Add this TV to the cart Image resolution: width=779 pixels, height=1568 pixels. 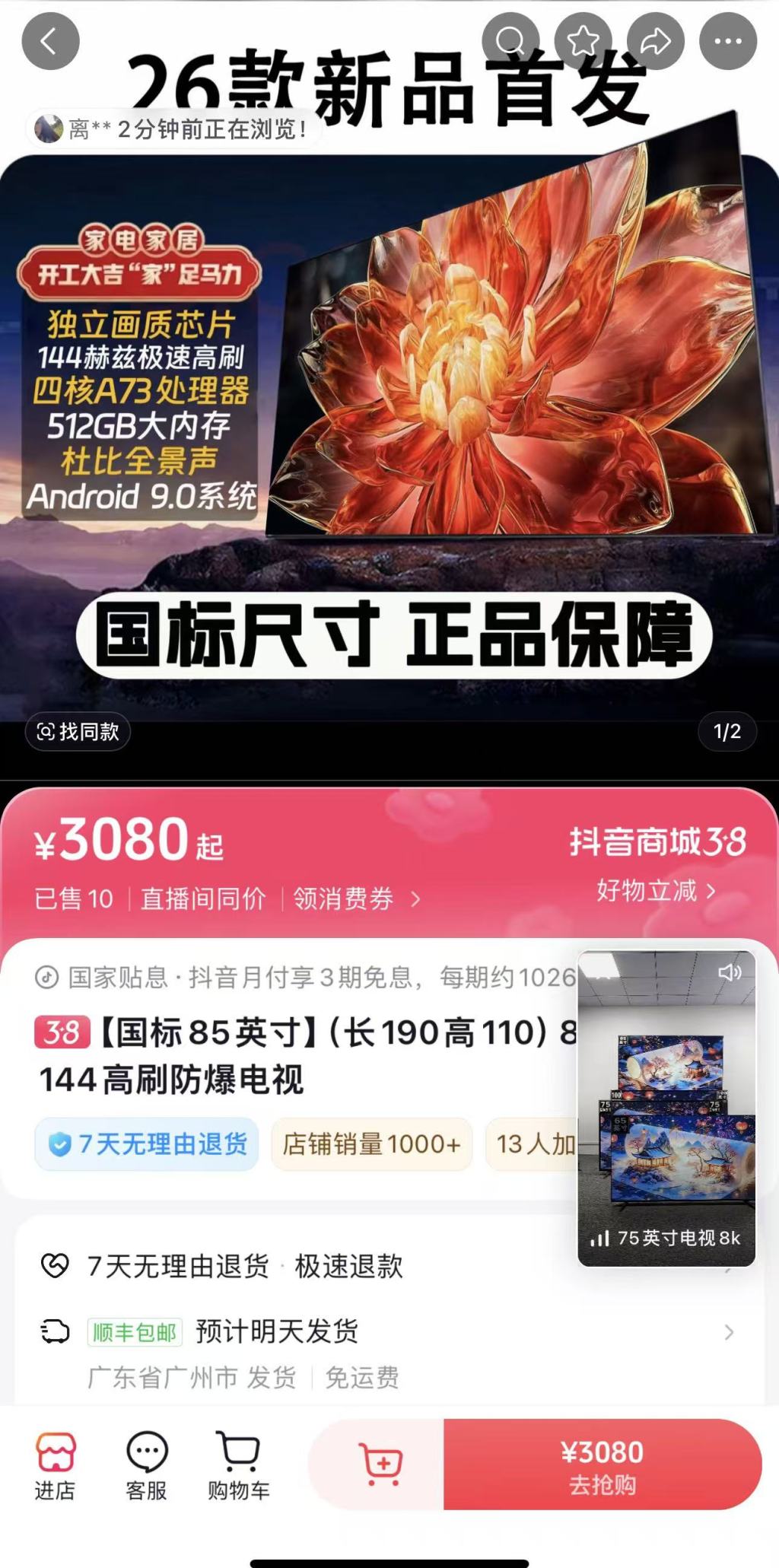[x=379, y=1465]
